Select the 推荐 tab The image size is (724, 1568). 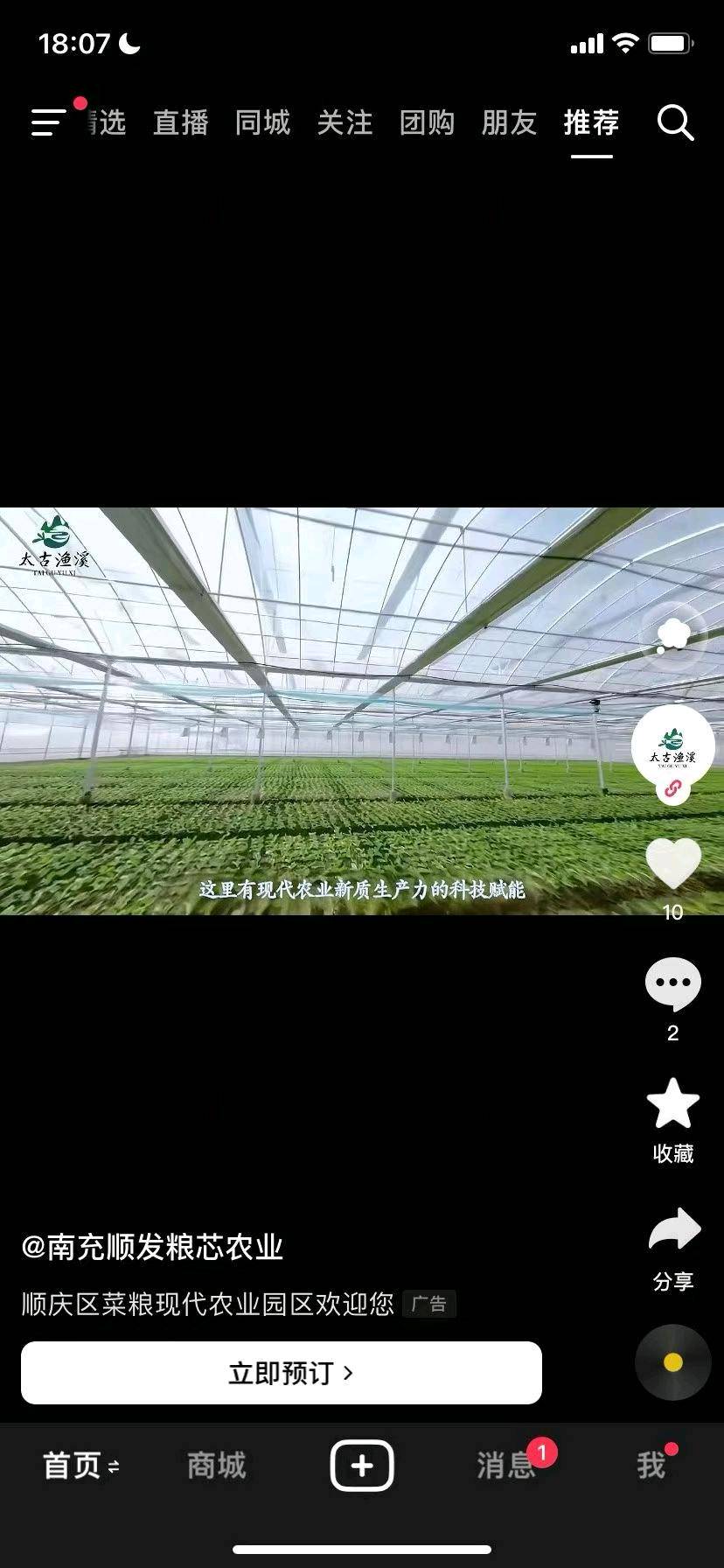click(591, 122)
